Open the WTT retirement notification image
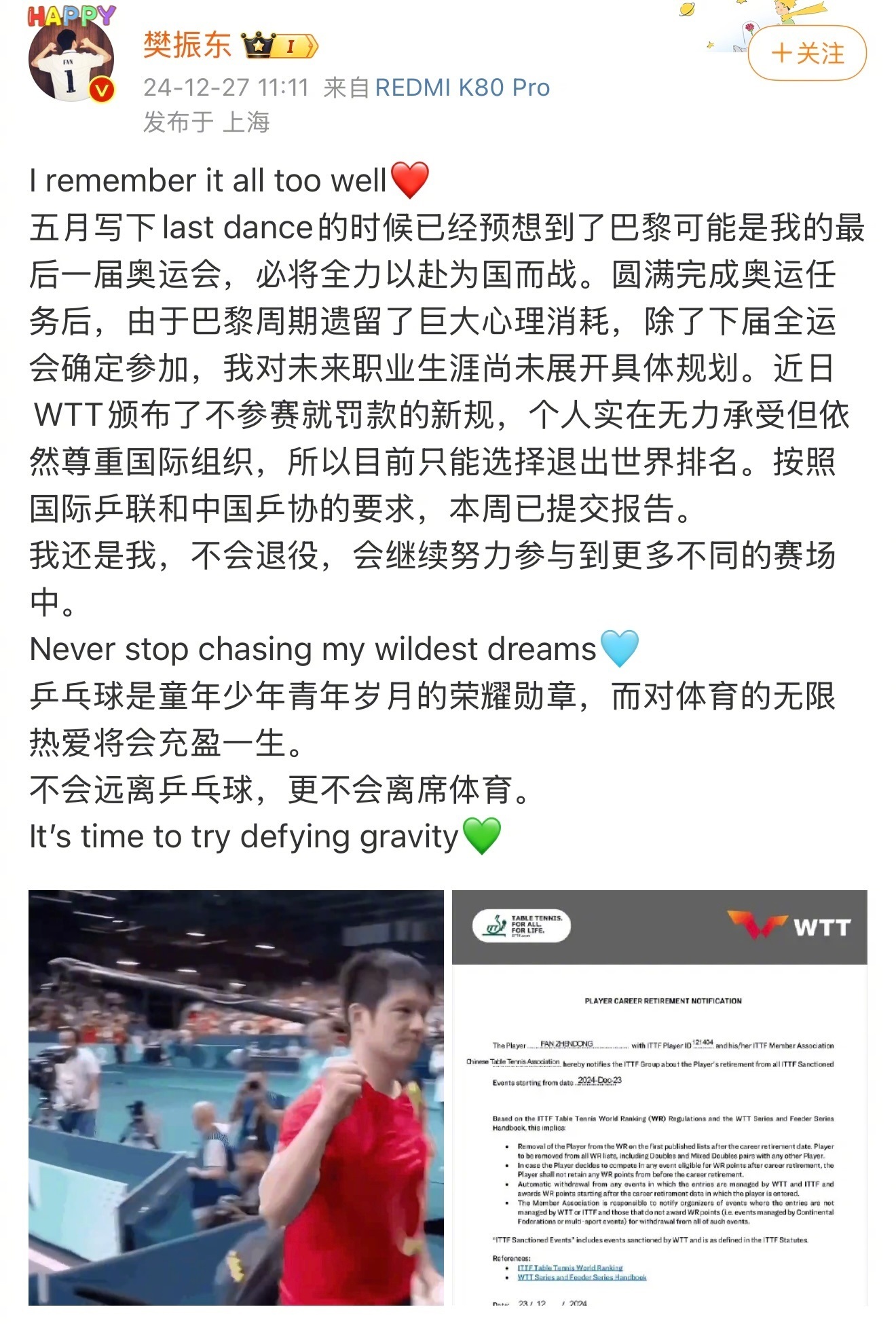Image resolution: width=896 pixels, height=1324 pixels. click(x=659, y=1097)
